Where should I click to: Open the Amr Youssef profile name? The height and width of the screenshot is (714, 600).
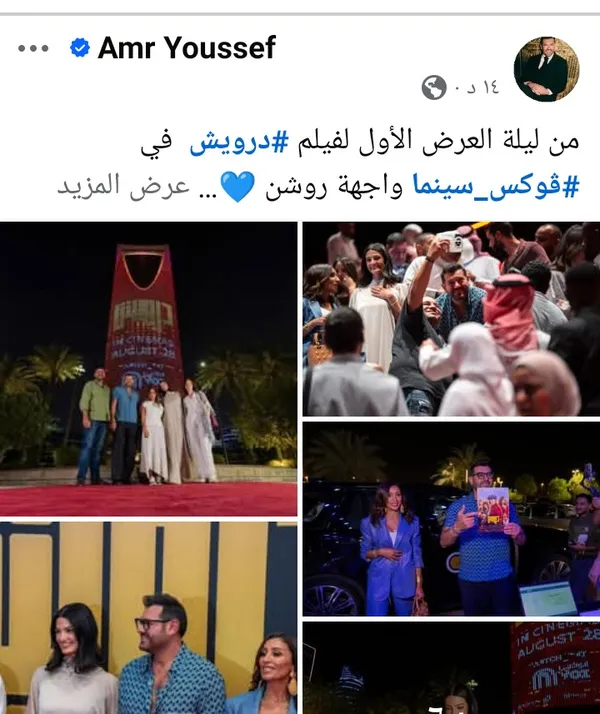pyautogui.click(x=186, y=48)
